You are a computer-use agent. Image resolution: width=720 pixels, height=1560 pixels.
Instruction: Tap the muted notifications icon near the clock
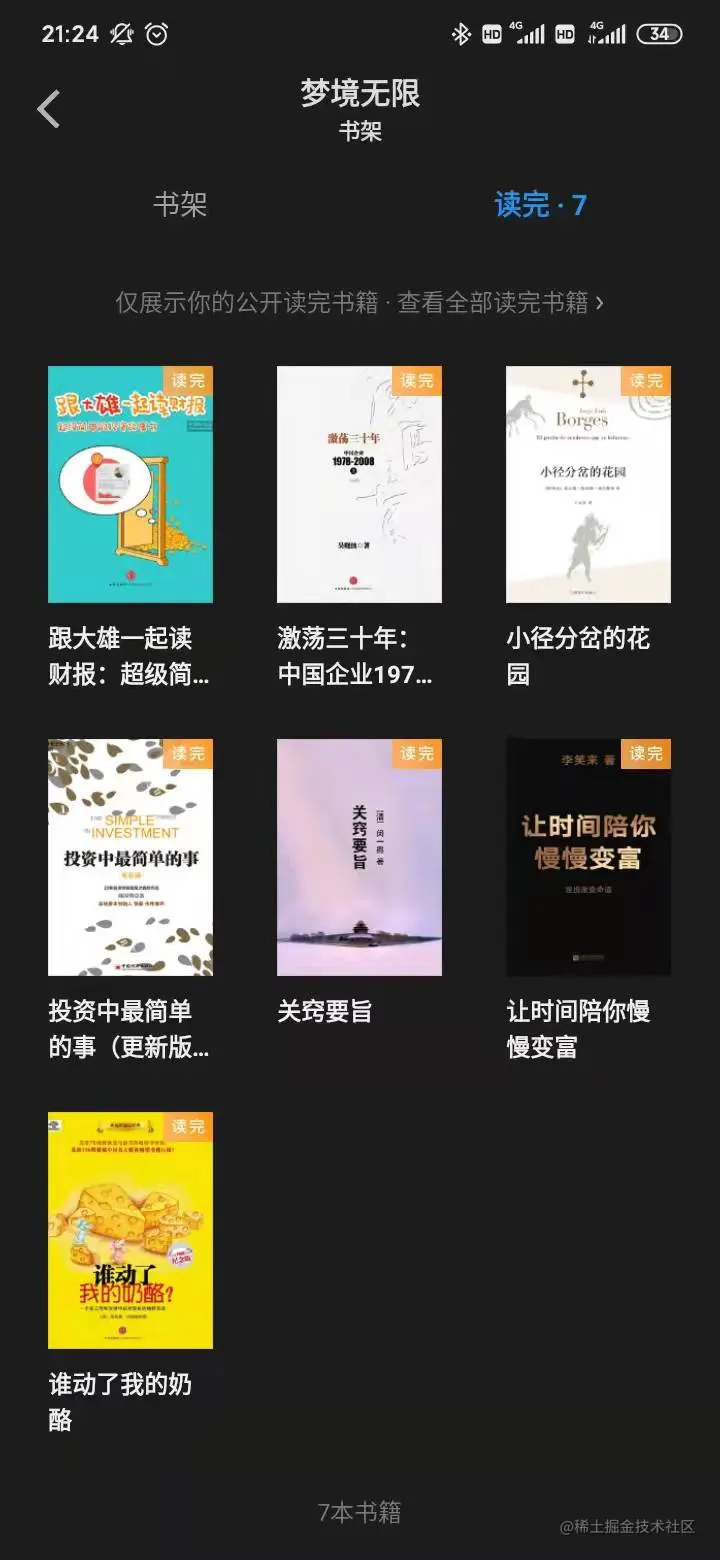[x=120, y=33]
